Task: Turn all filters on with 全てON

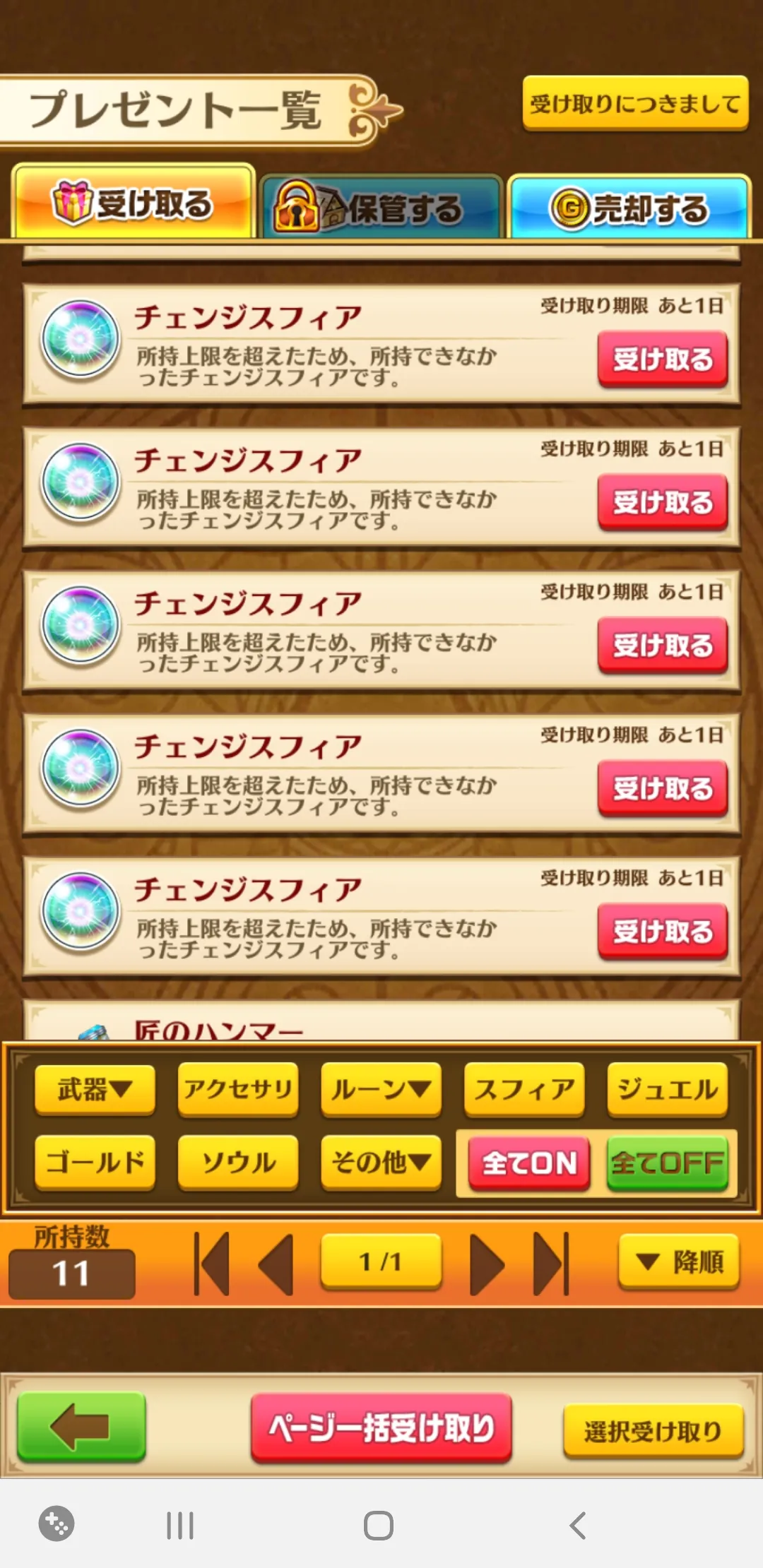Action: 529,1163
